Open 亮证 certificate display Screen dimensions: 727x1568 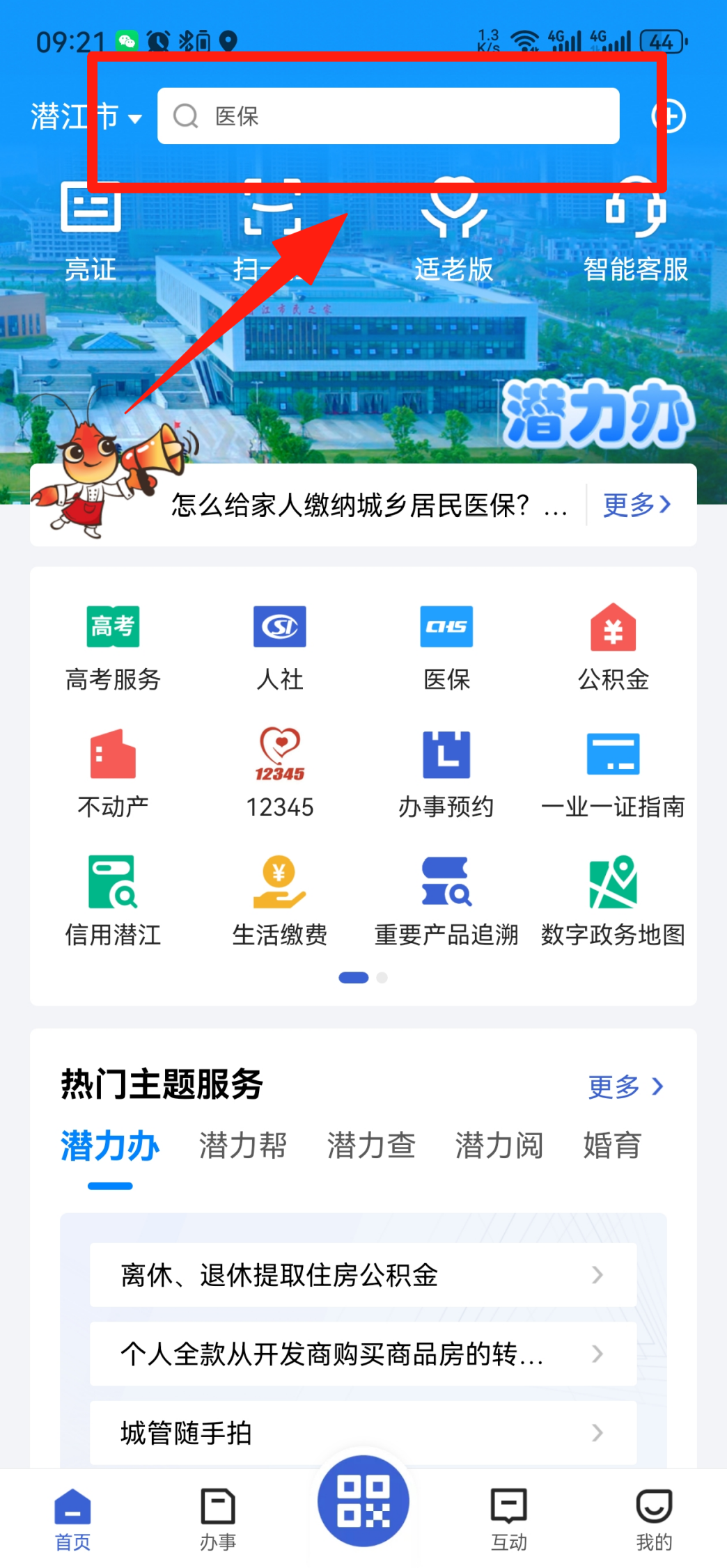coord(91,230)
